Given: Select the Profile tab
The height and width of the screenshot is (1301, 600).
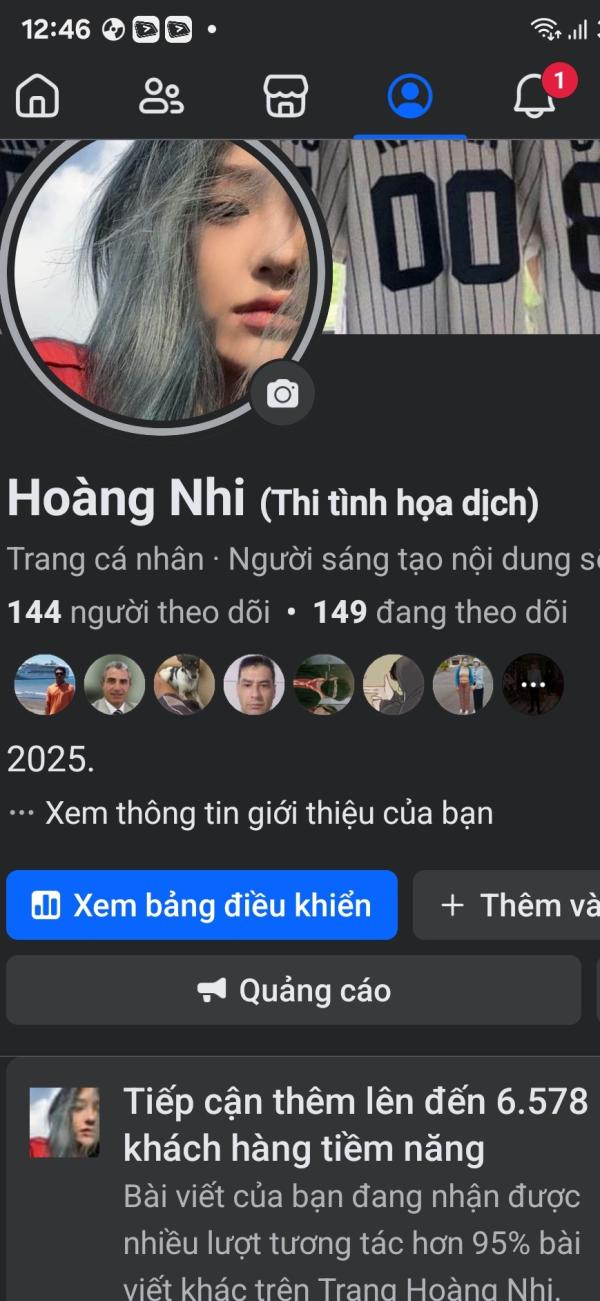Looking at the screenshot, I should coord(409,97).
